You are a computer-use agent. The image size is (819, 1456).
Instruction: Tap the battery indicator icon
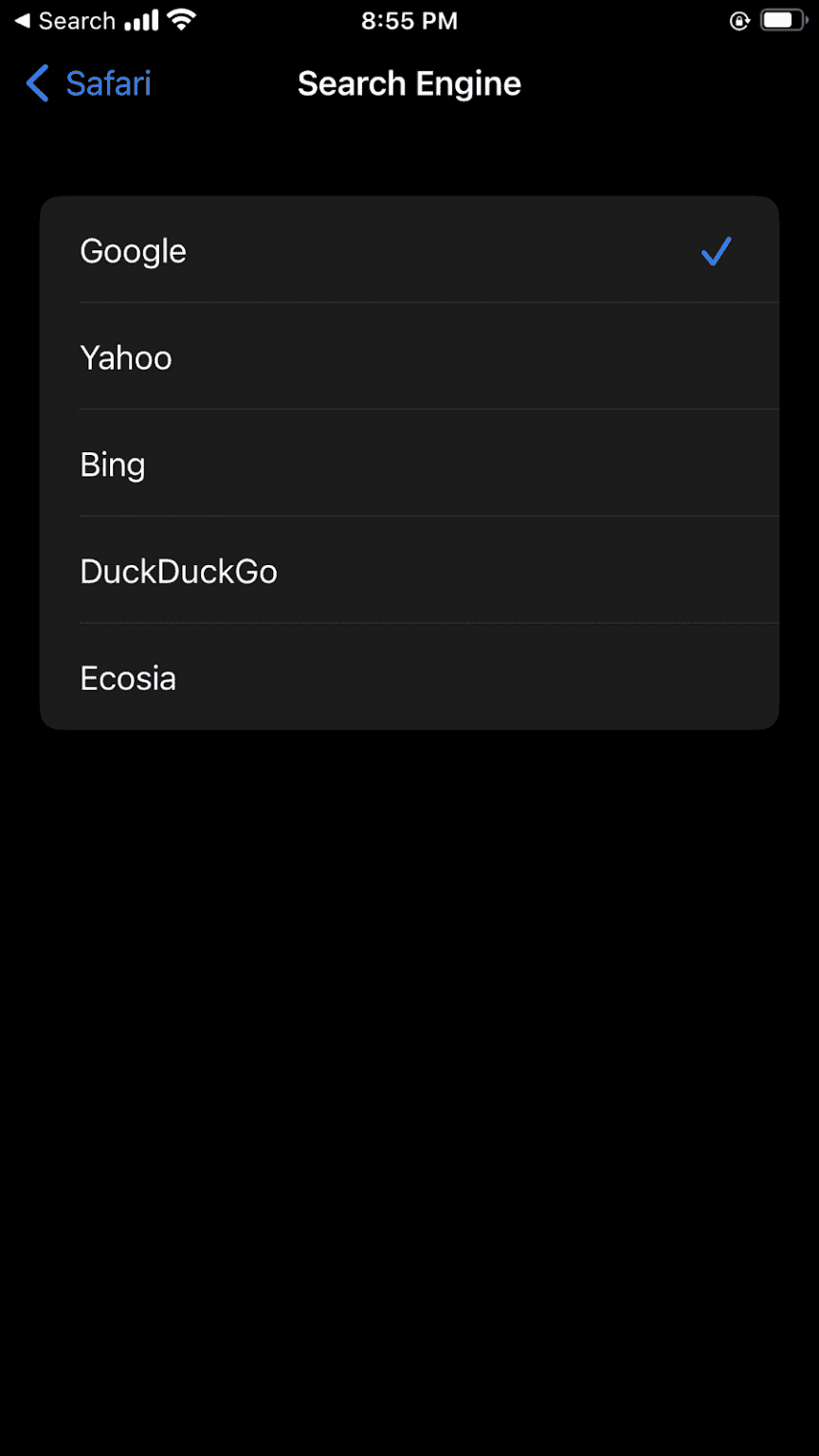784,19
